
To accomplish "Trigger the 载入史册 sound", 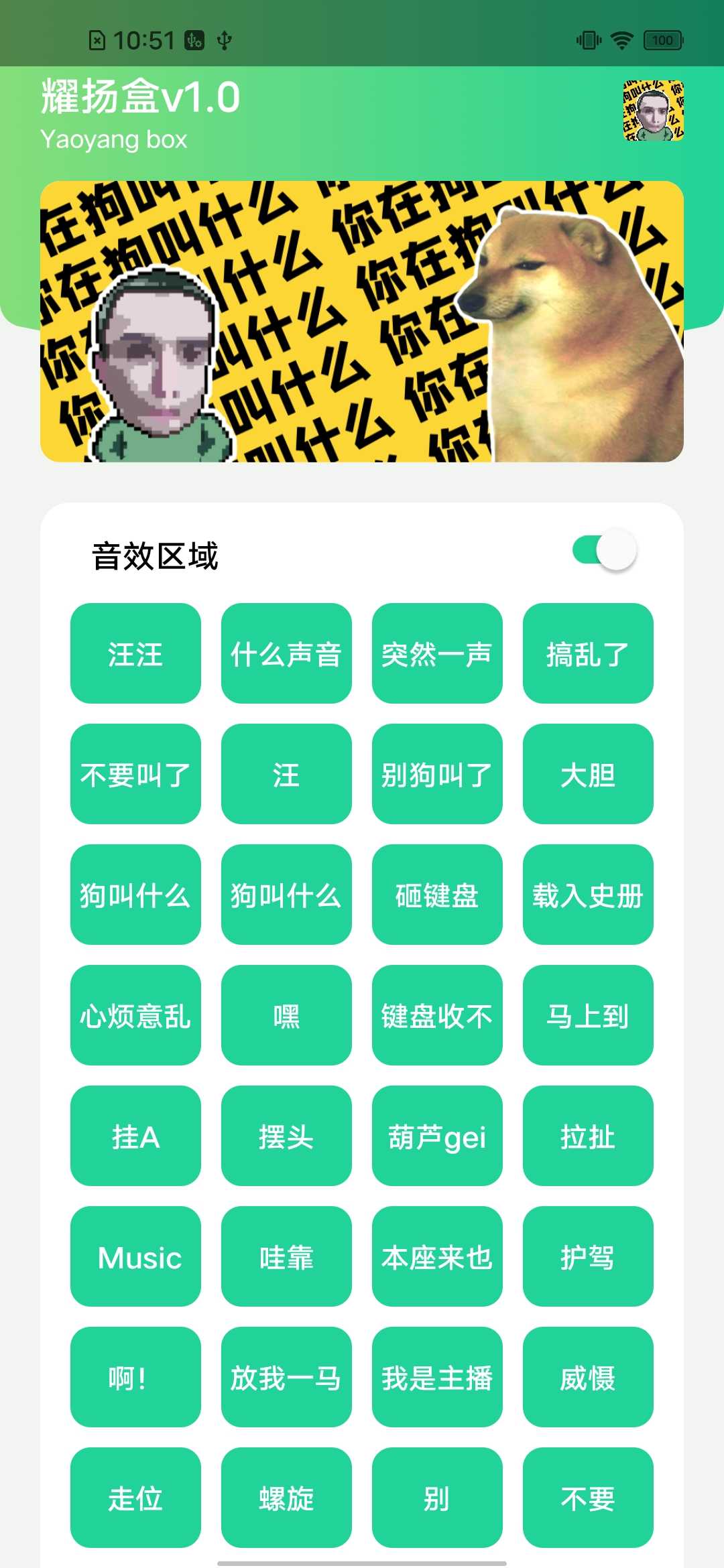I will (588, 895).
